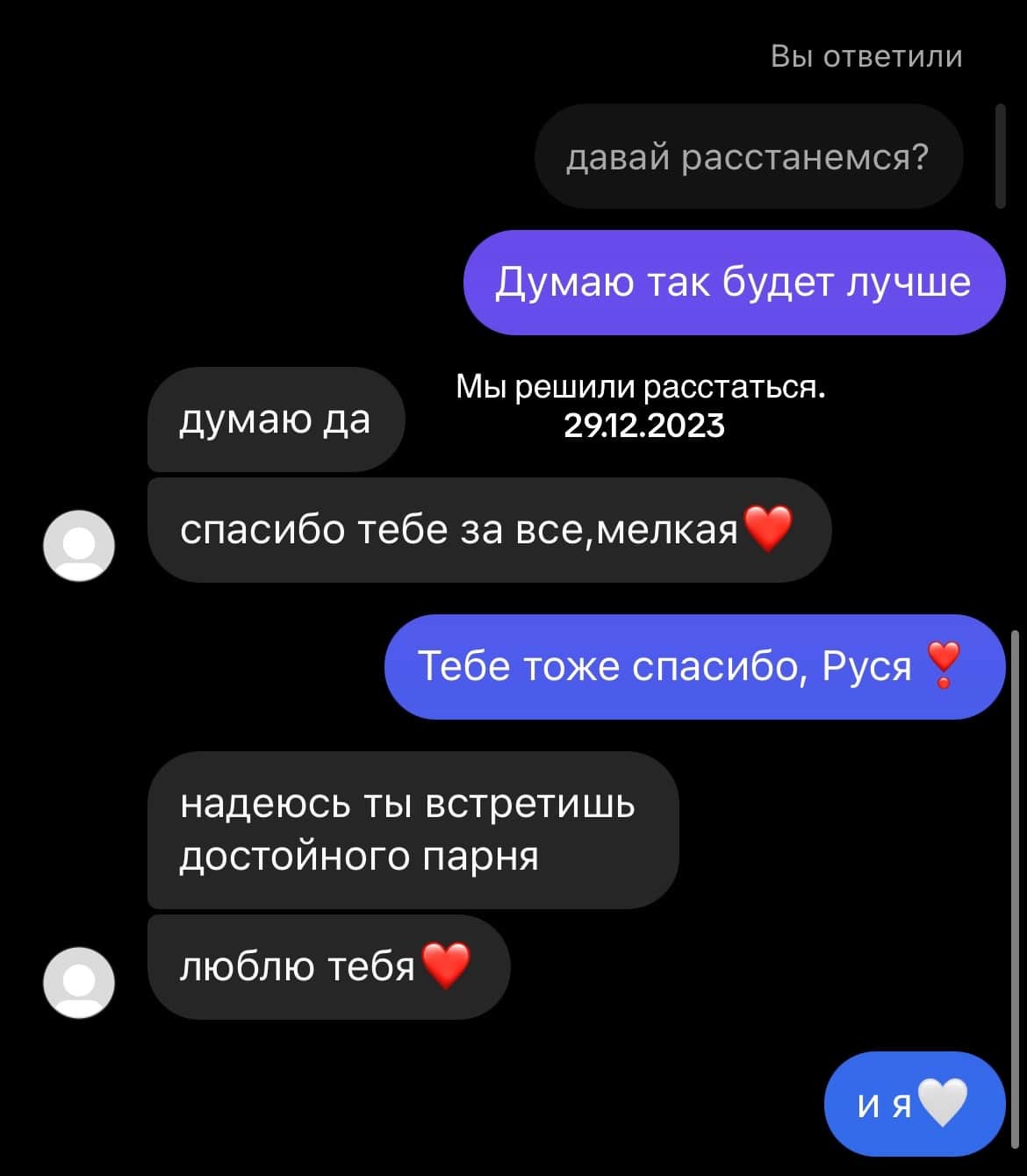Tap the profile avatar next to "люблю тебя"

click(79, 982)
